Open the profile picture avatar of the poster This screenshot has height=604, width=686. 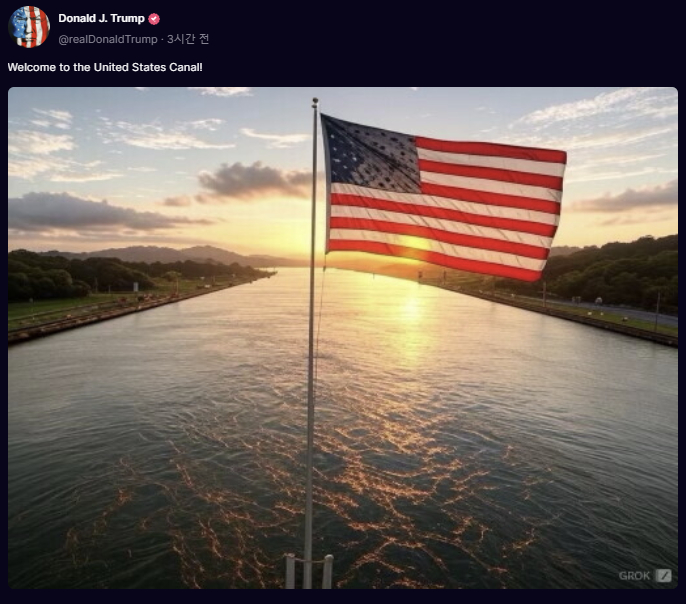(x=29, y=27)
